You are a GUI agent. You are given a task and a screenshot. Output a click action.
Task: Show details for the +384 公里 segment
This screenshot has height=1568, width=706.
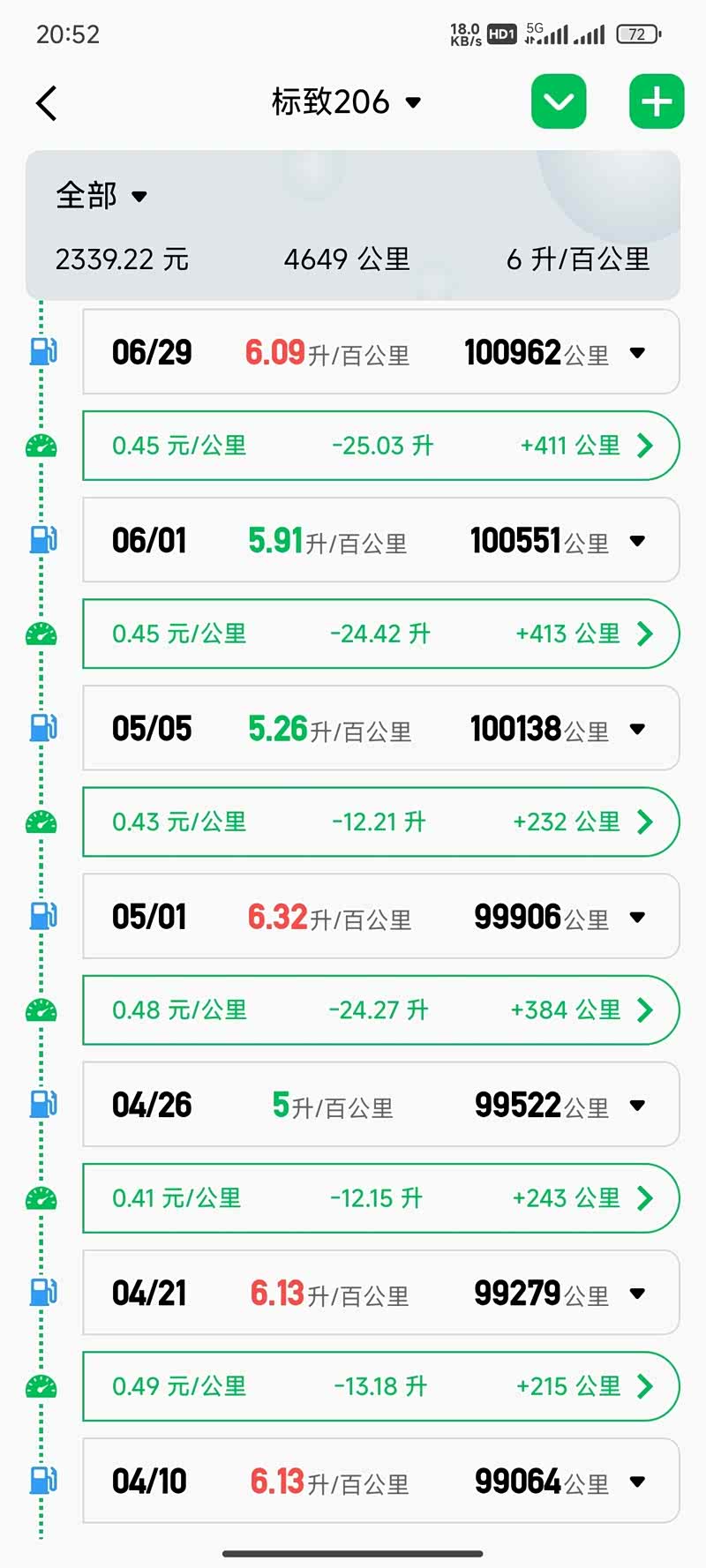pos(381,1009)
